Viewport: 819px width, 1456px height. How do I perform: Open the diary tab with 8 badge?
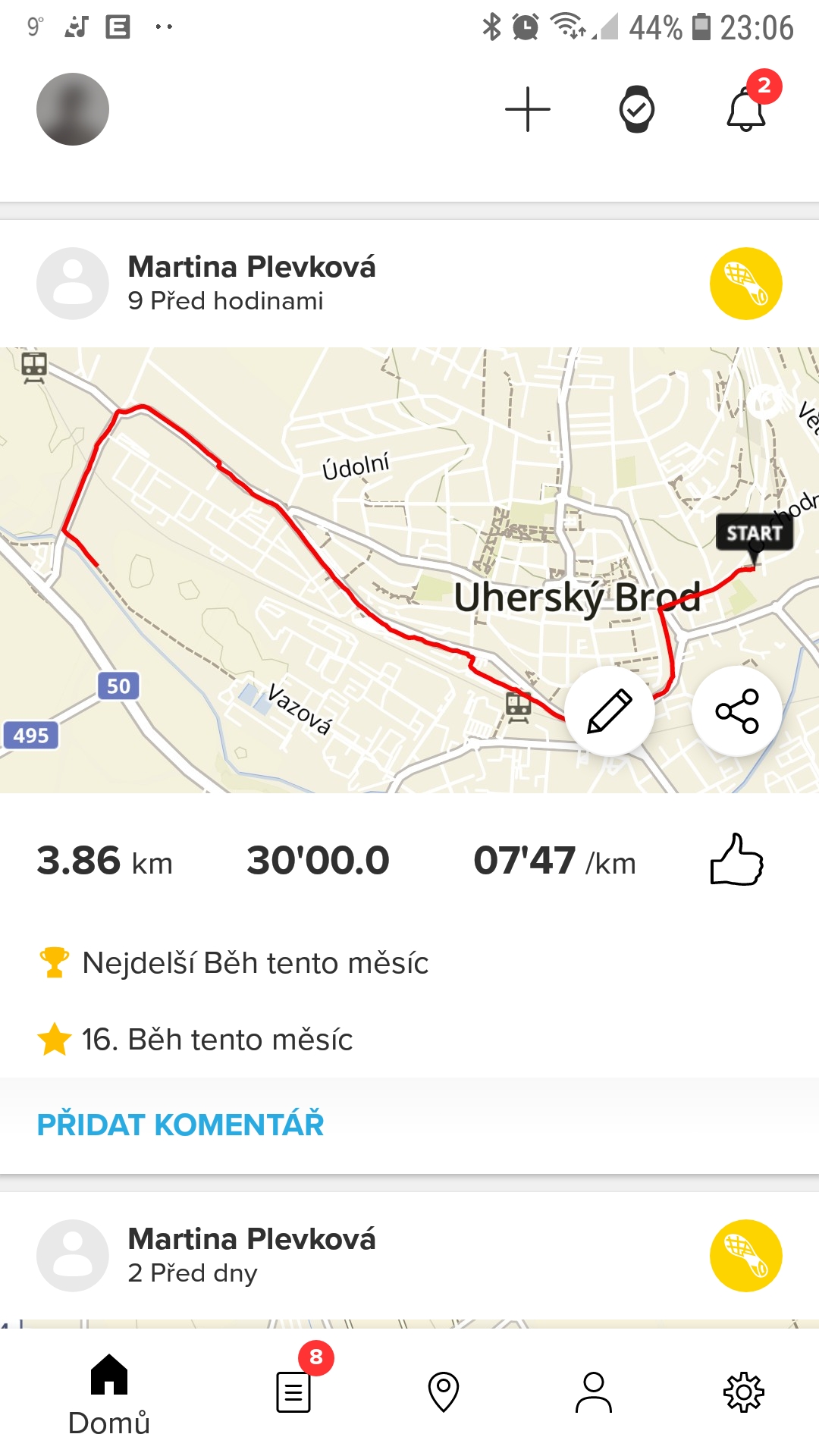pyautogui.click(x=293, y=1392)
